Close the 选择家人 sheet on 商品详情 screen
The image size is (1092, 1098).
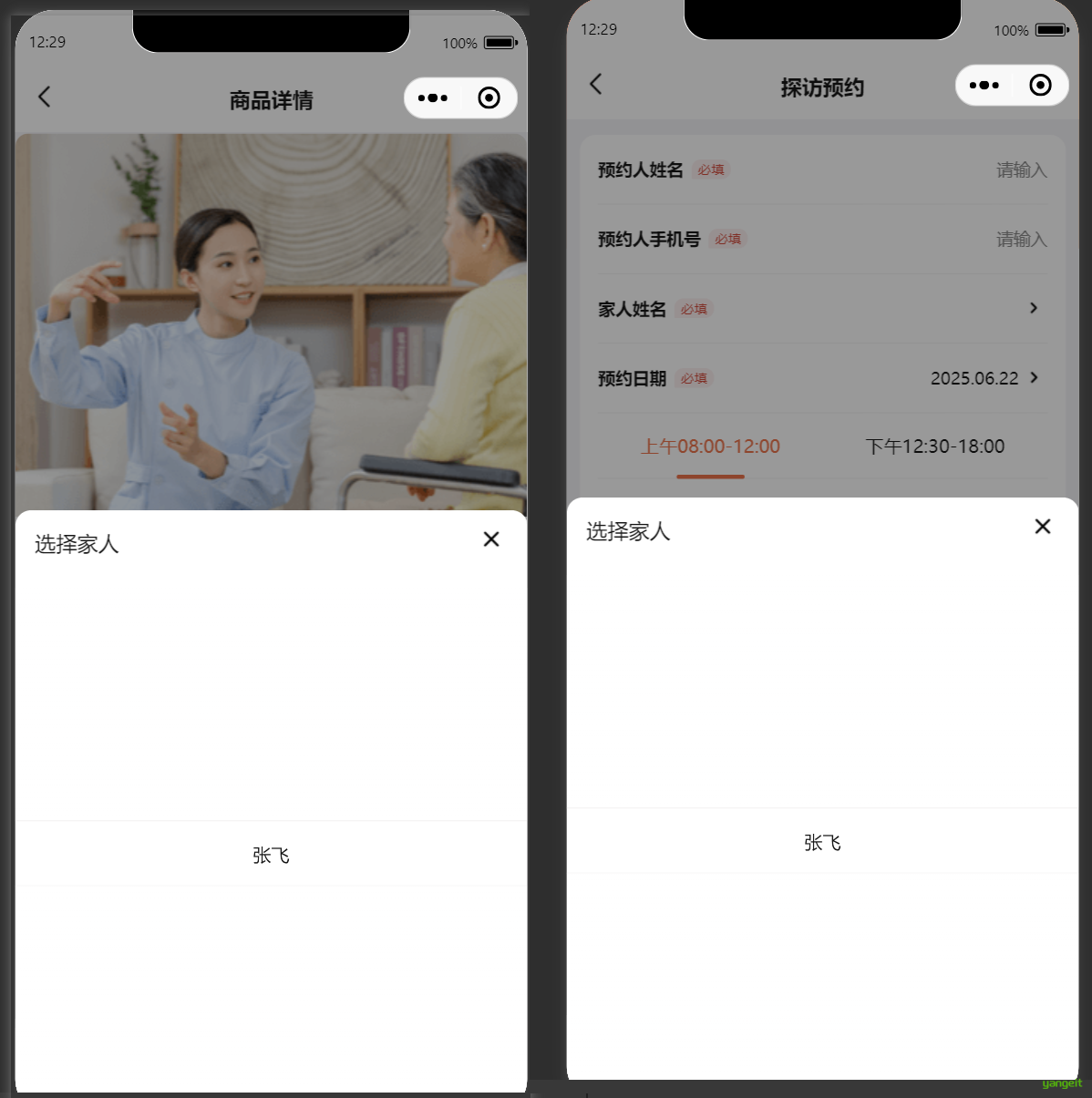[x=491, y=539]
